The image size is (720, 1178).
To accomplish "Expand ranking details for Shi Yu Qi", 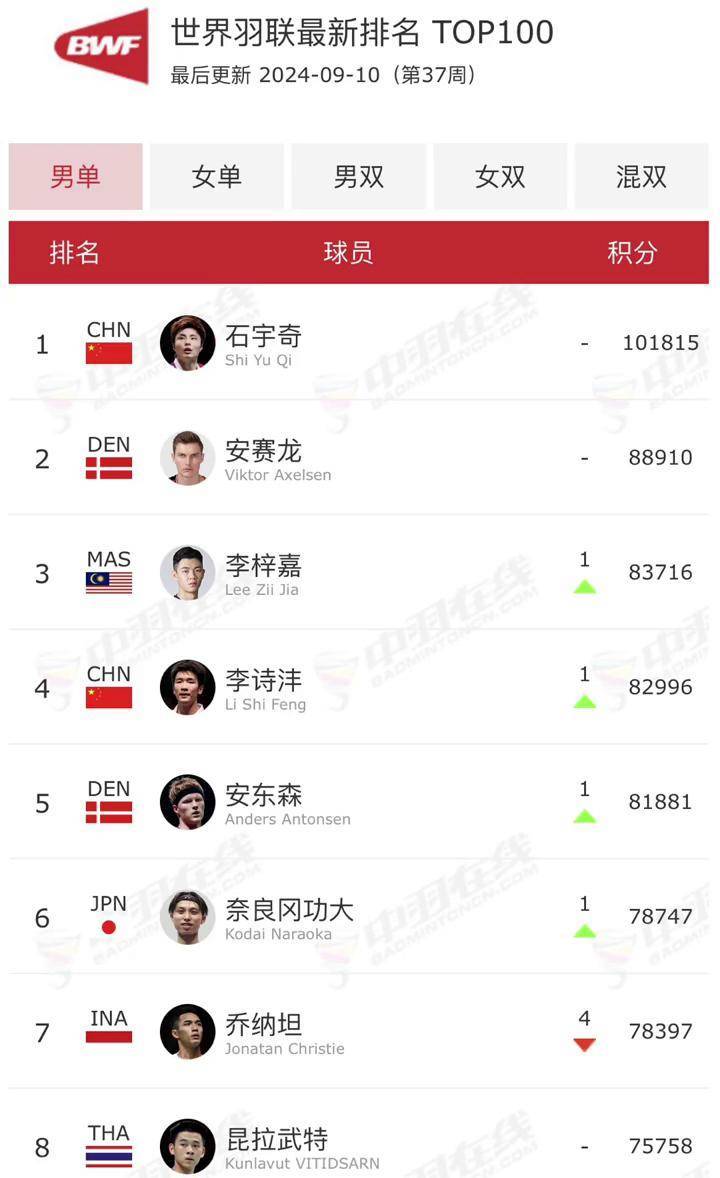I will (x=360, y=344).
